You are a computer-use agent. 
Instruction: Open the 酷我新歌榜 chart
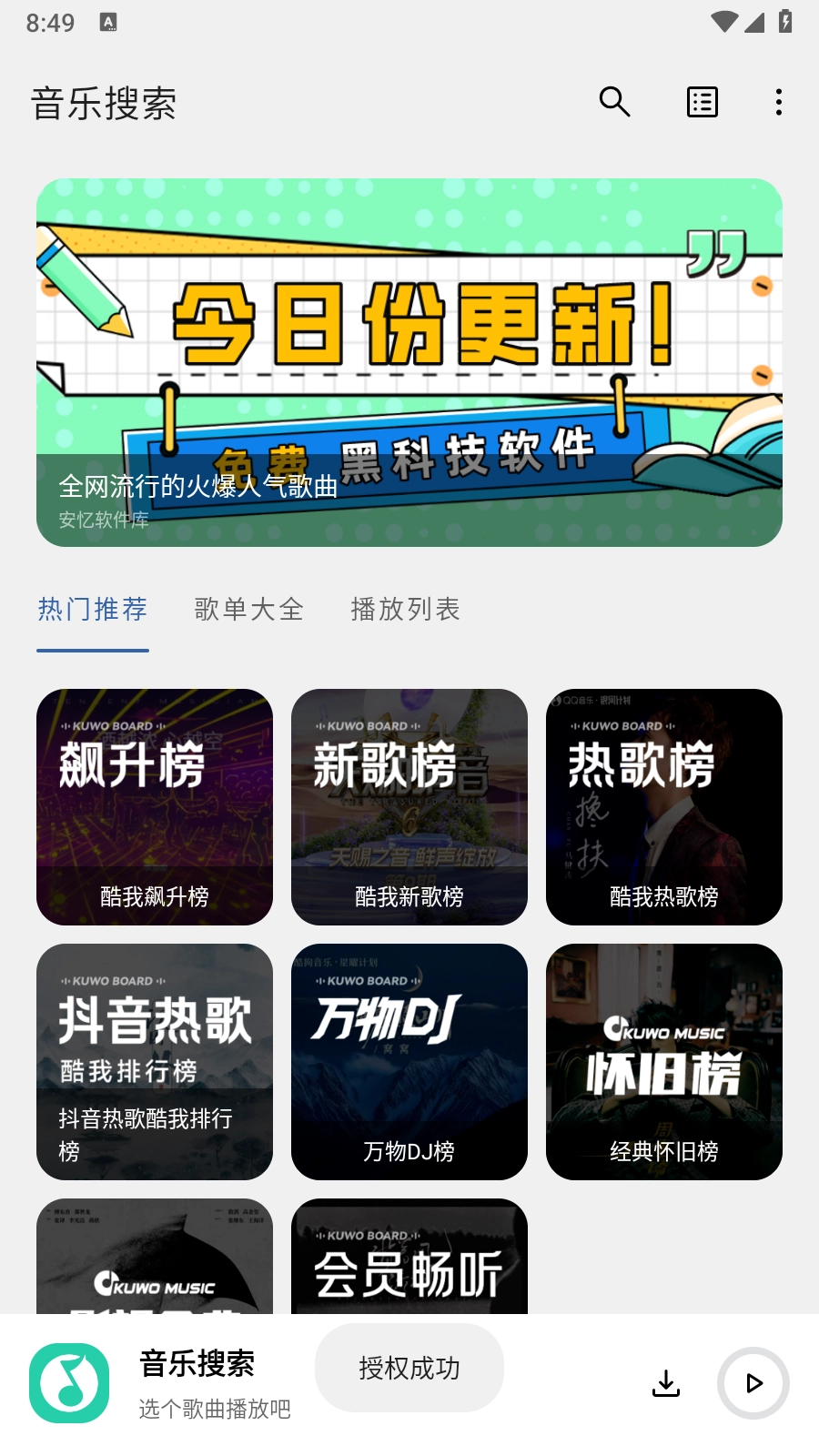pos(409,807)
